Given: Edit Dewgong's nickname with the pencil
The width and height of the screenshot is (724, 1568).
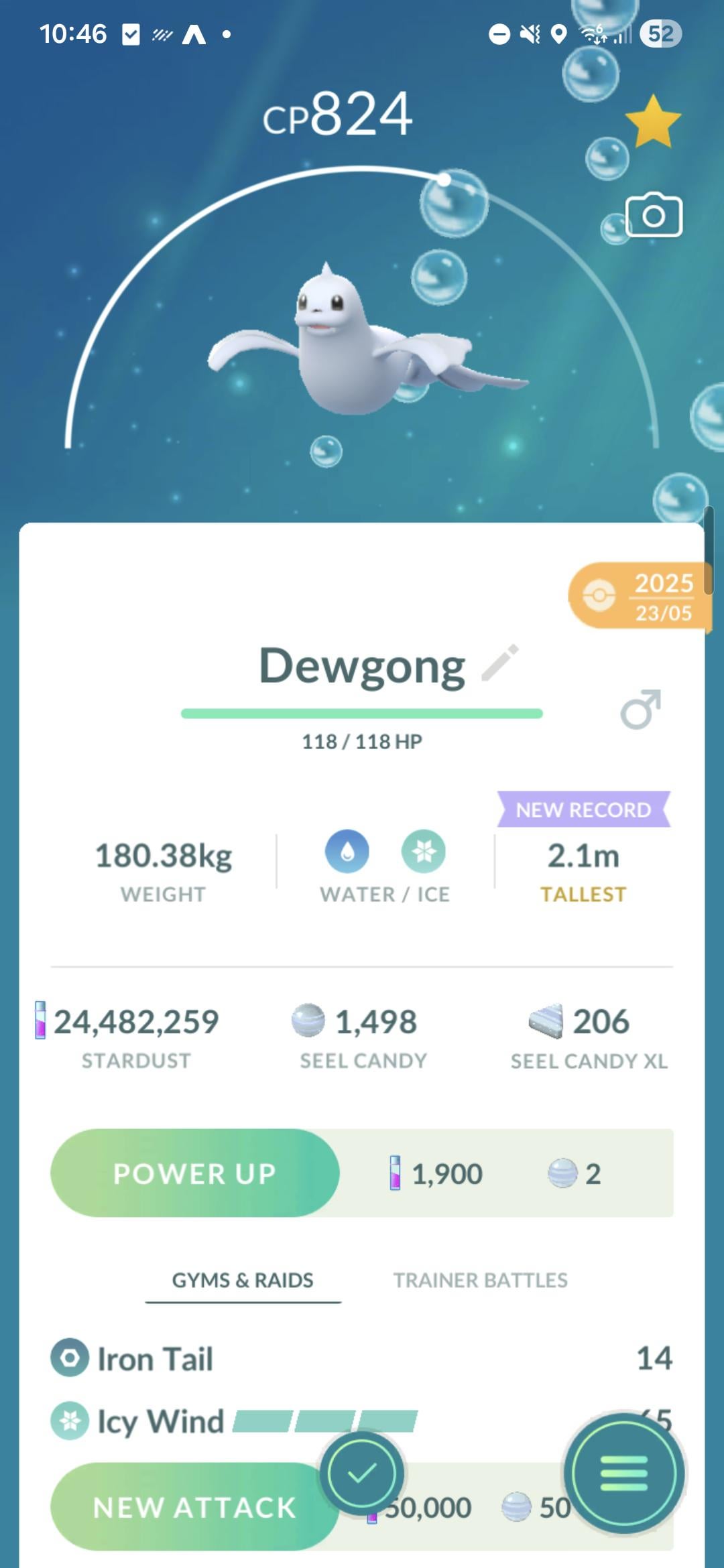Looking at the screenshot, I should tap(500, 663).
